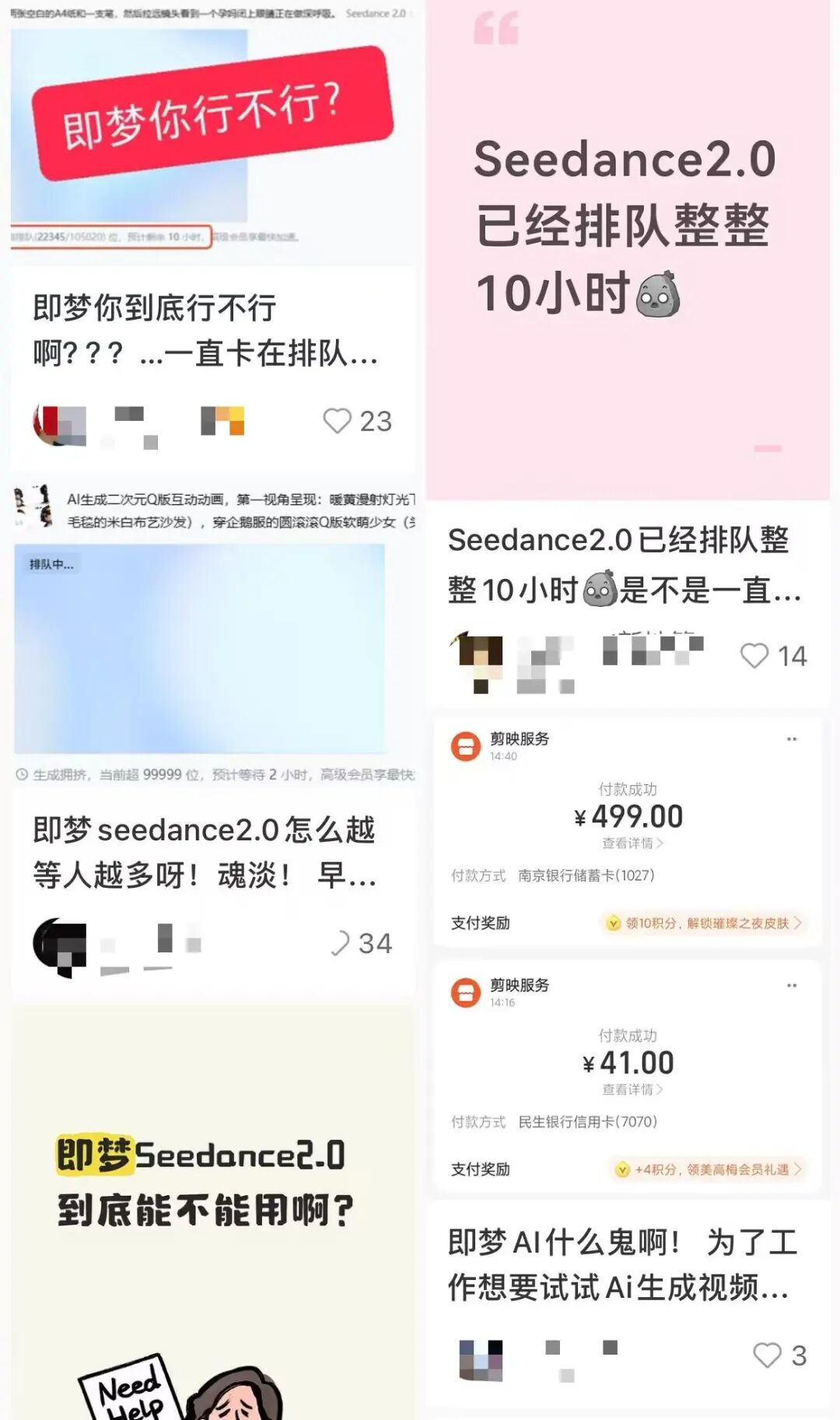Image resolution: width=840 pixels, height=1420 pixels.
Task: Open the post "即梦AI什么鬼啊"
Action: [x=622, y=1264]
